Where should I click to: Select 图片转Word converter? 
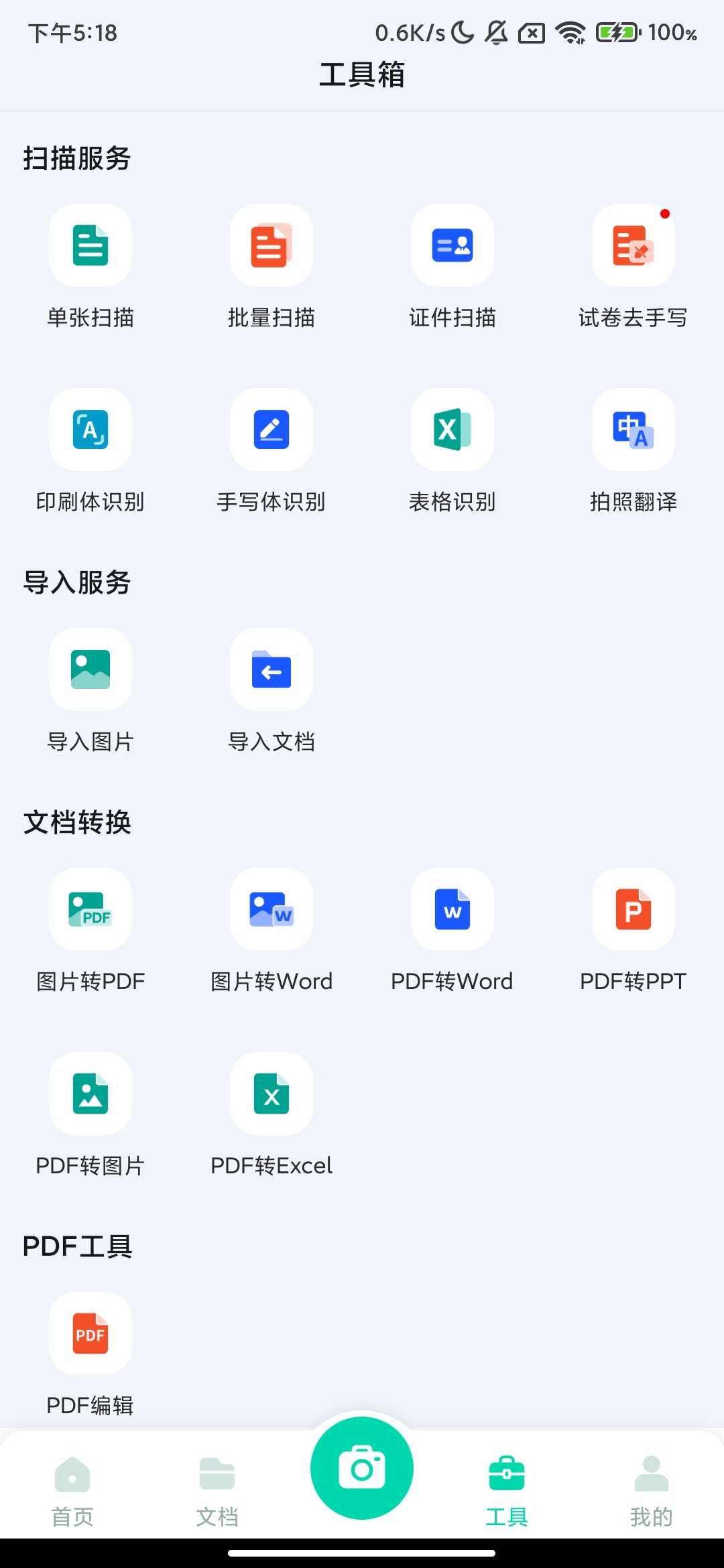pyautogui.click(x=271, y=910)
